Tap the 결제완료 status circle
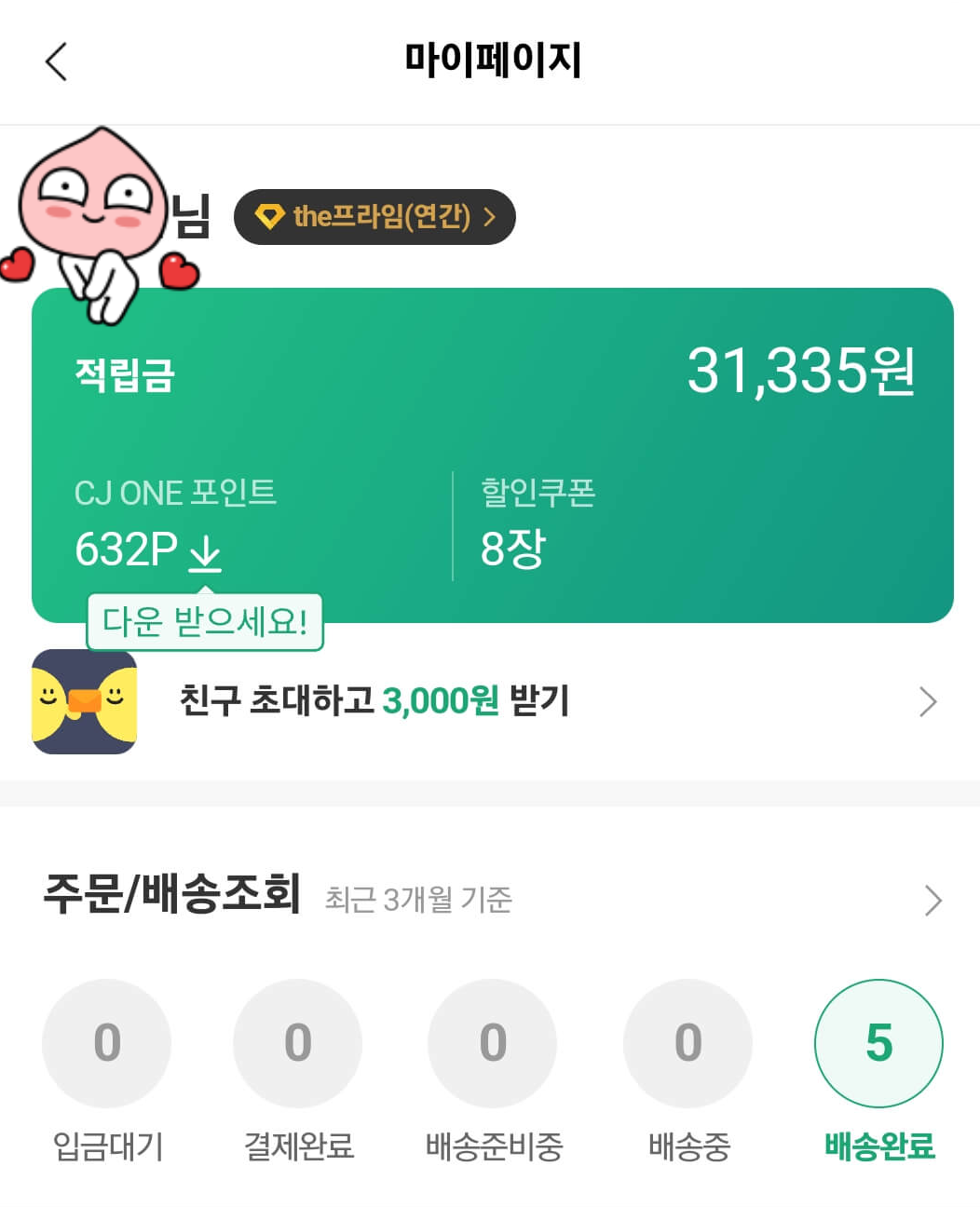 pyautogui.click(x=297, y=1043)
